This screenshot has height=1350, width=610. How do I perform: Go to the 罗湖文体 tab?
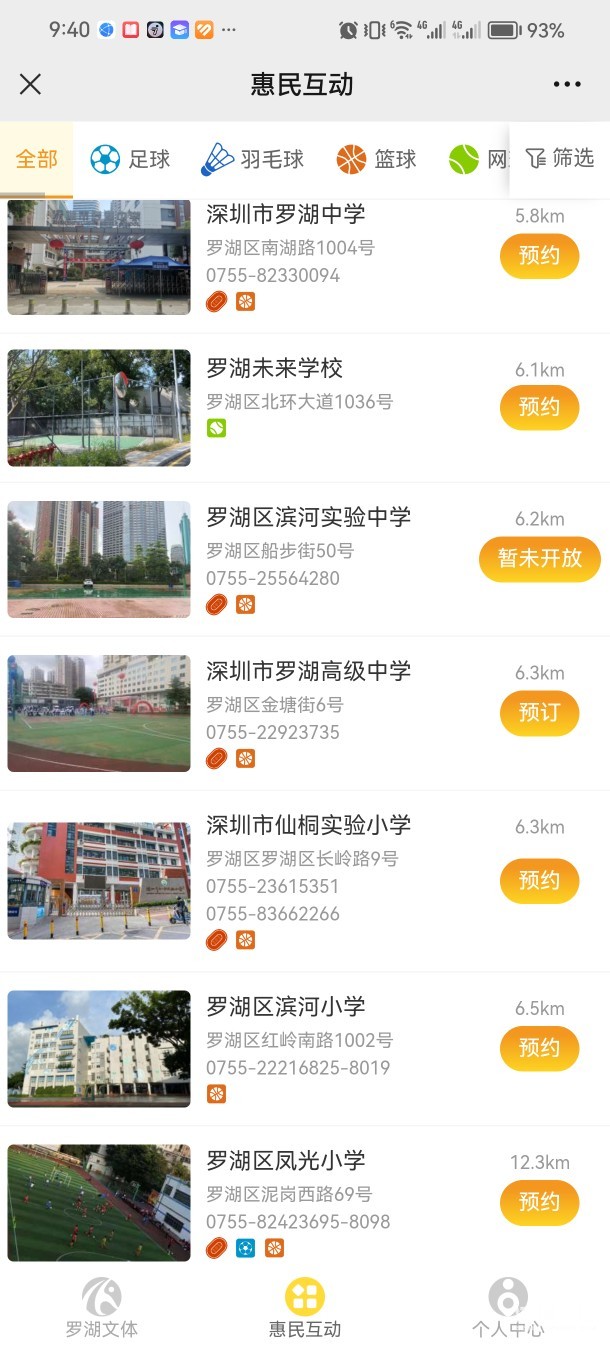pos(102,1307)
